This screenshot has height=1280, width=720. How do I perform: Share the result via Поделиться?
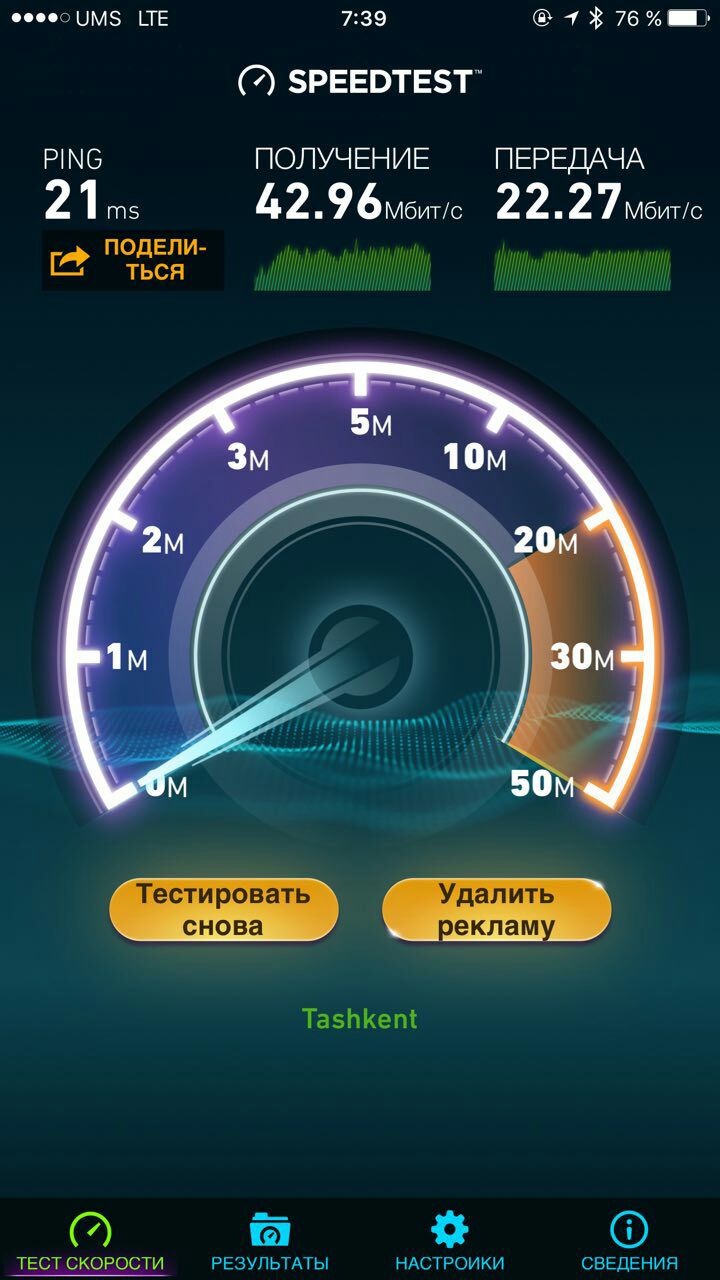pyautogui.click(x=133, y=260)
